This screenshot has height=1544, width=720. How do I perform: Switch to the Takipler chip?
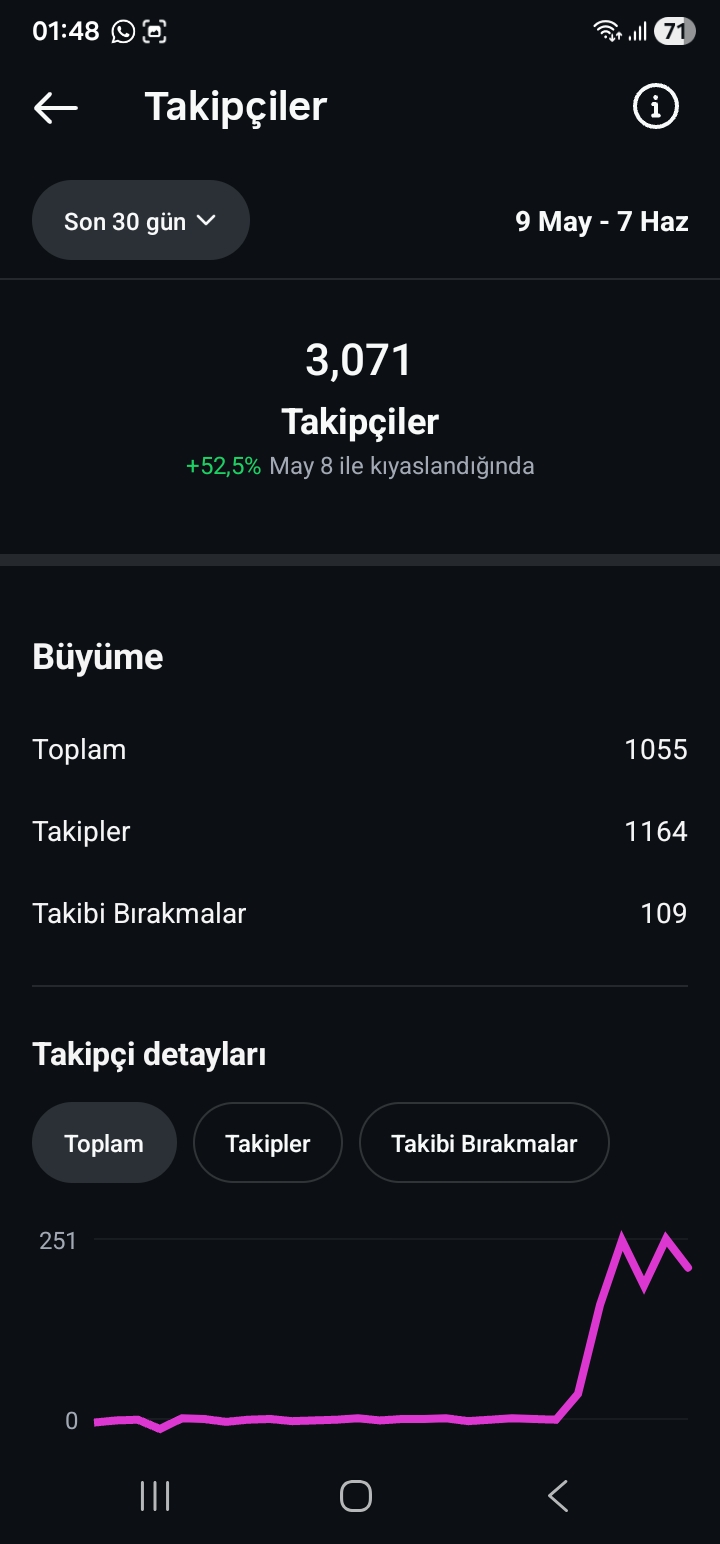tap(268, 1143)
